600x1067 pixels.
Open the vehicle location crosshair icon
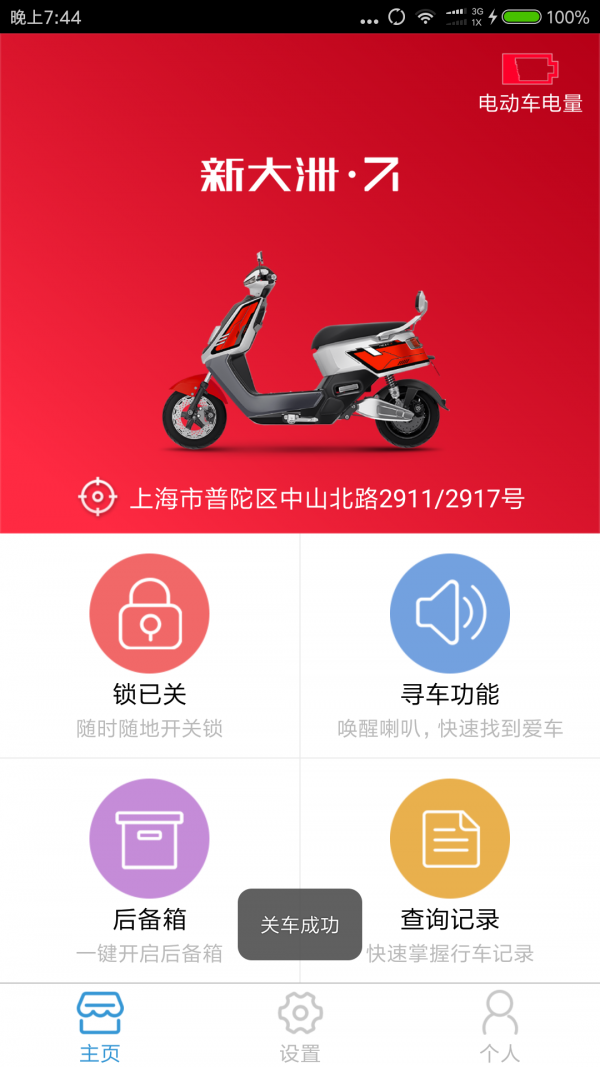pyautogui.click(x=98, y=497)
